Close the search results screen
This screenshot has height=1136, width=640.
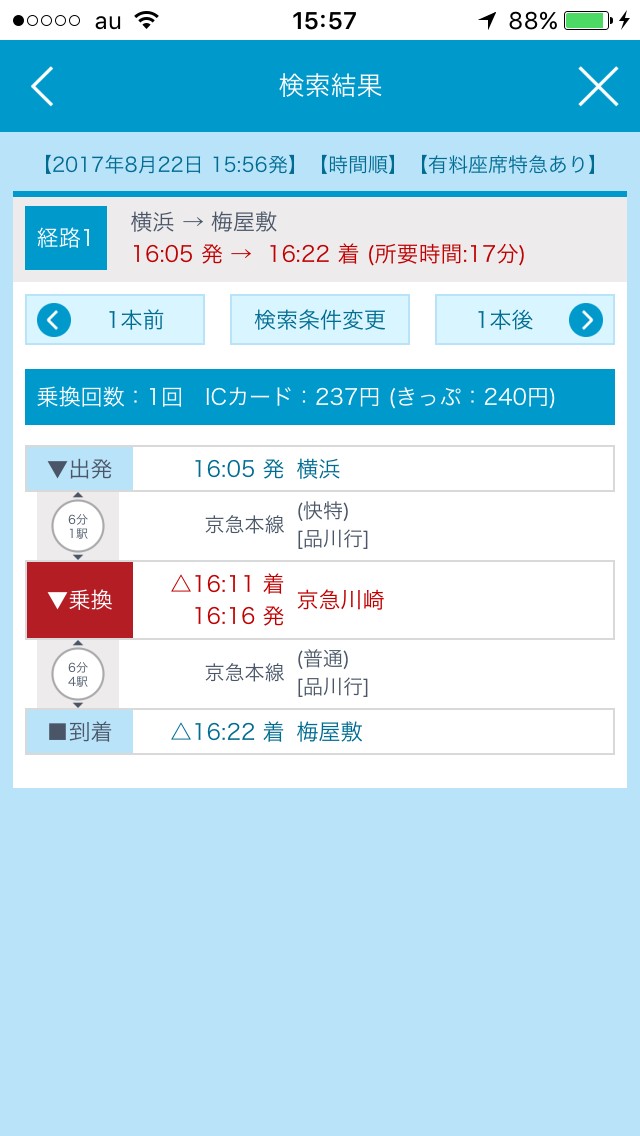(x=597, y=87)
